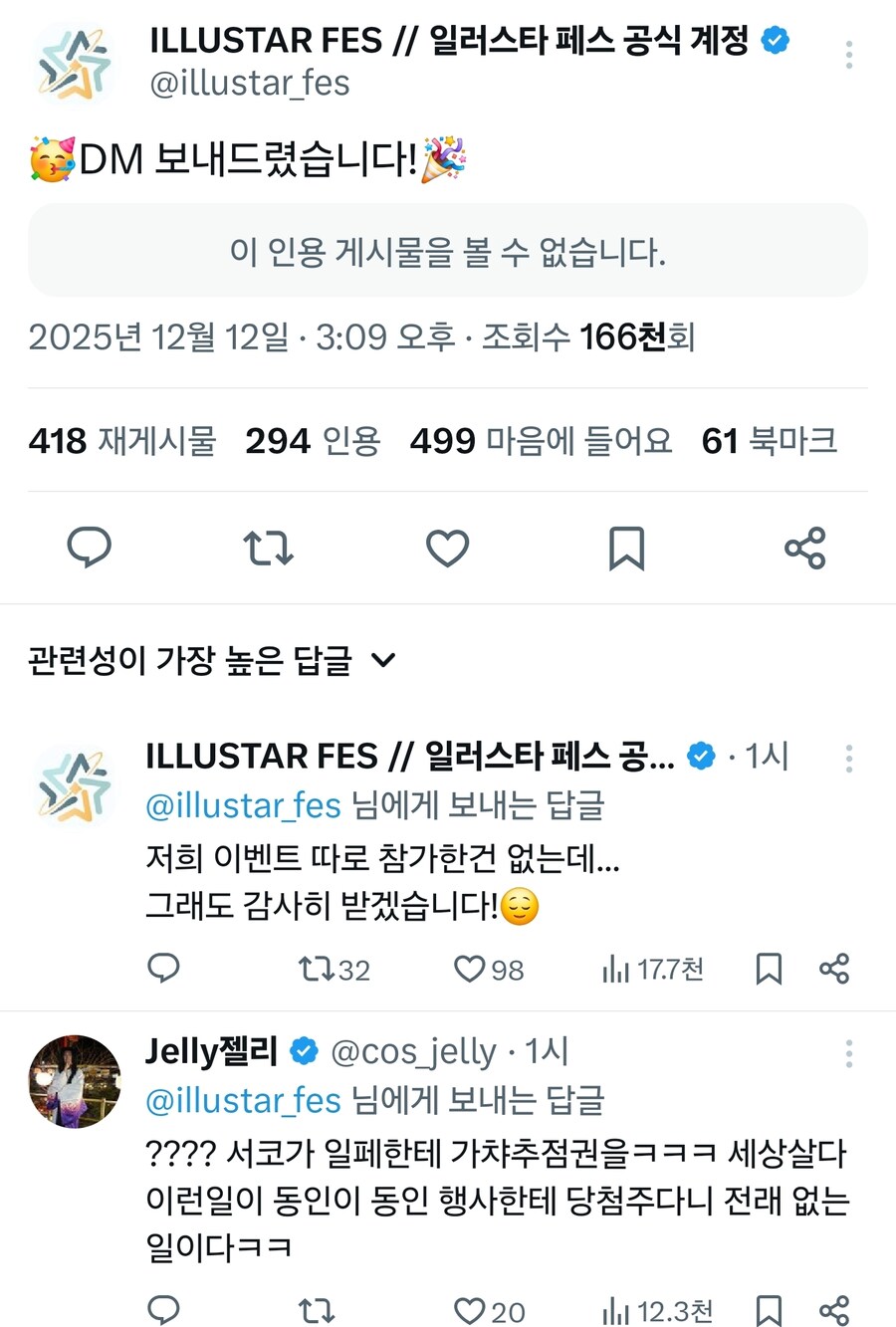Open more options menu on Jelly젤리's reply

pos(848,1053)
